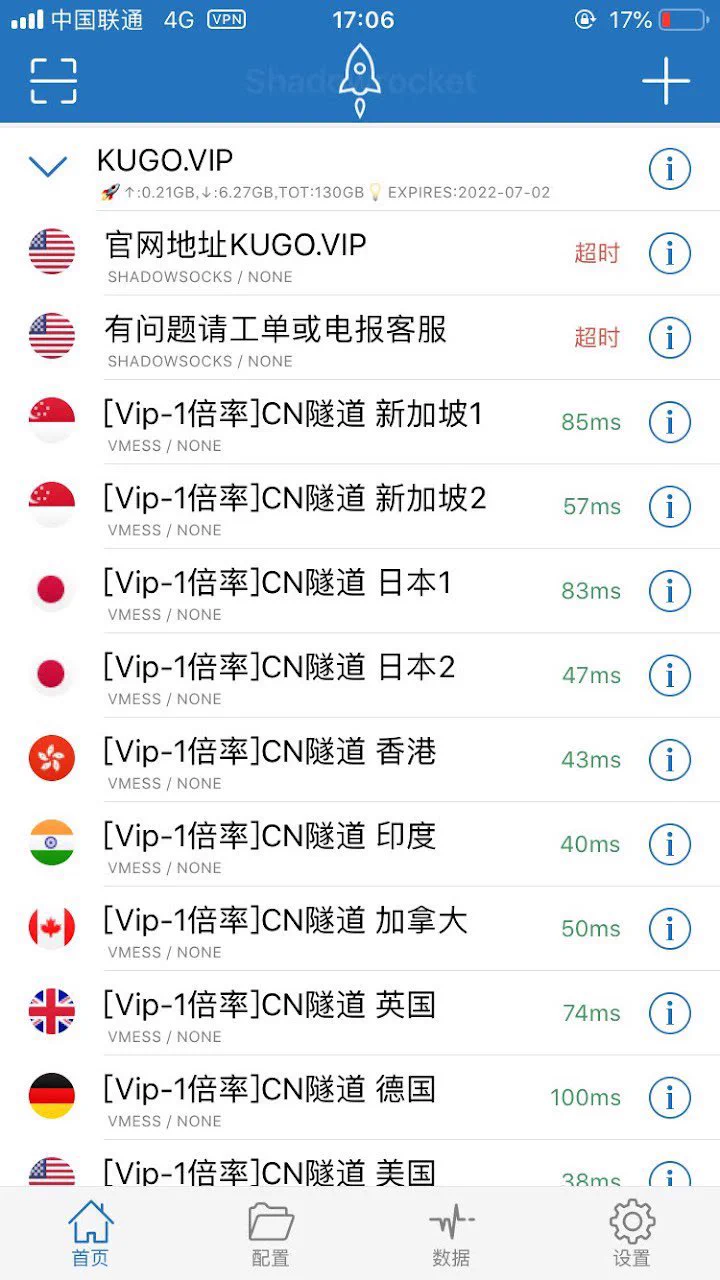Image resolution: width=720 pixels, height=1280 pixels.
Task: Go to the 首页 tab
Action: click(90, 1234)
